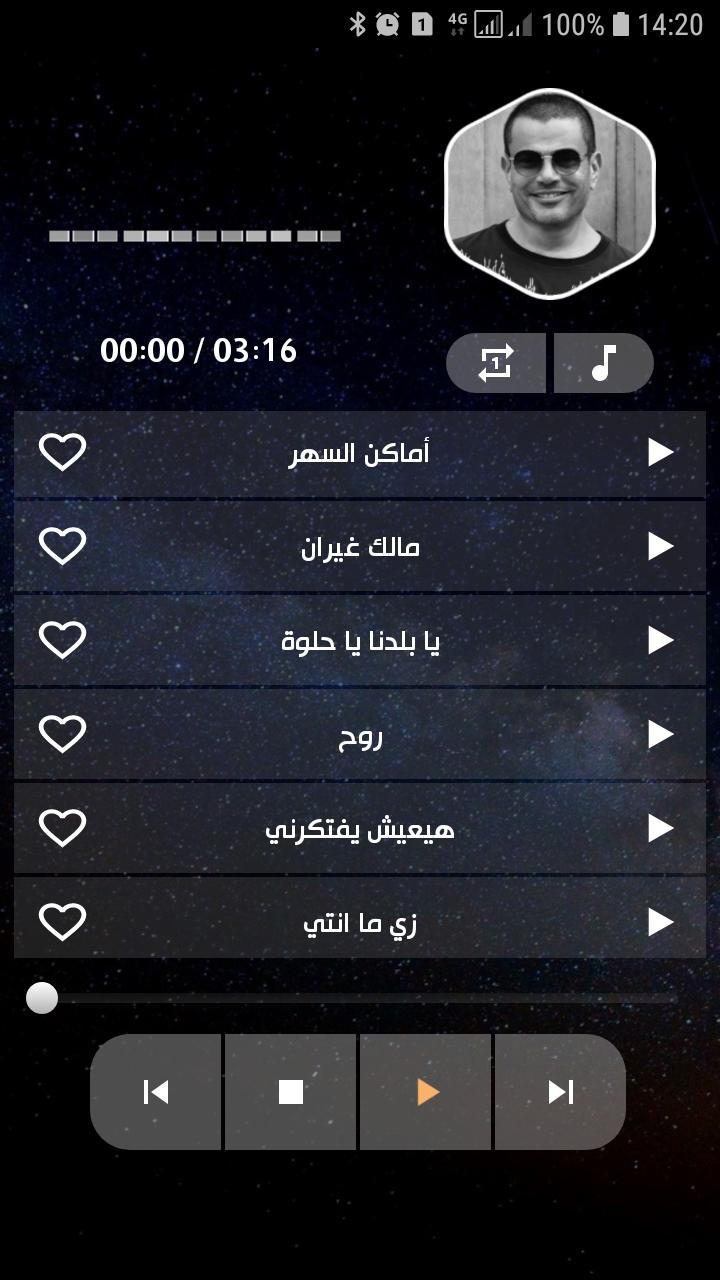Play the song هيعيش يفتكرني
The width and height of the screenshot is (720, 1280).
tap(660, 828)
